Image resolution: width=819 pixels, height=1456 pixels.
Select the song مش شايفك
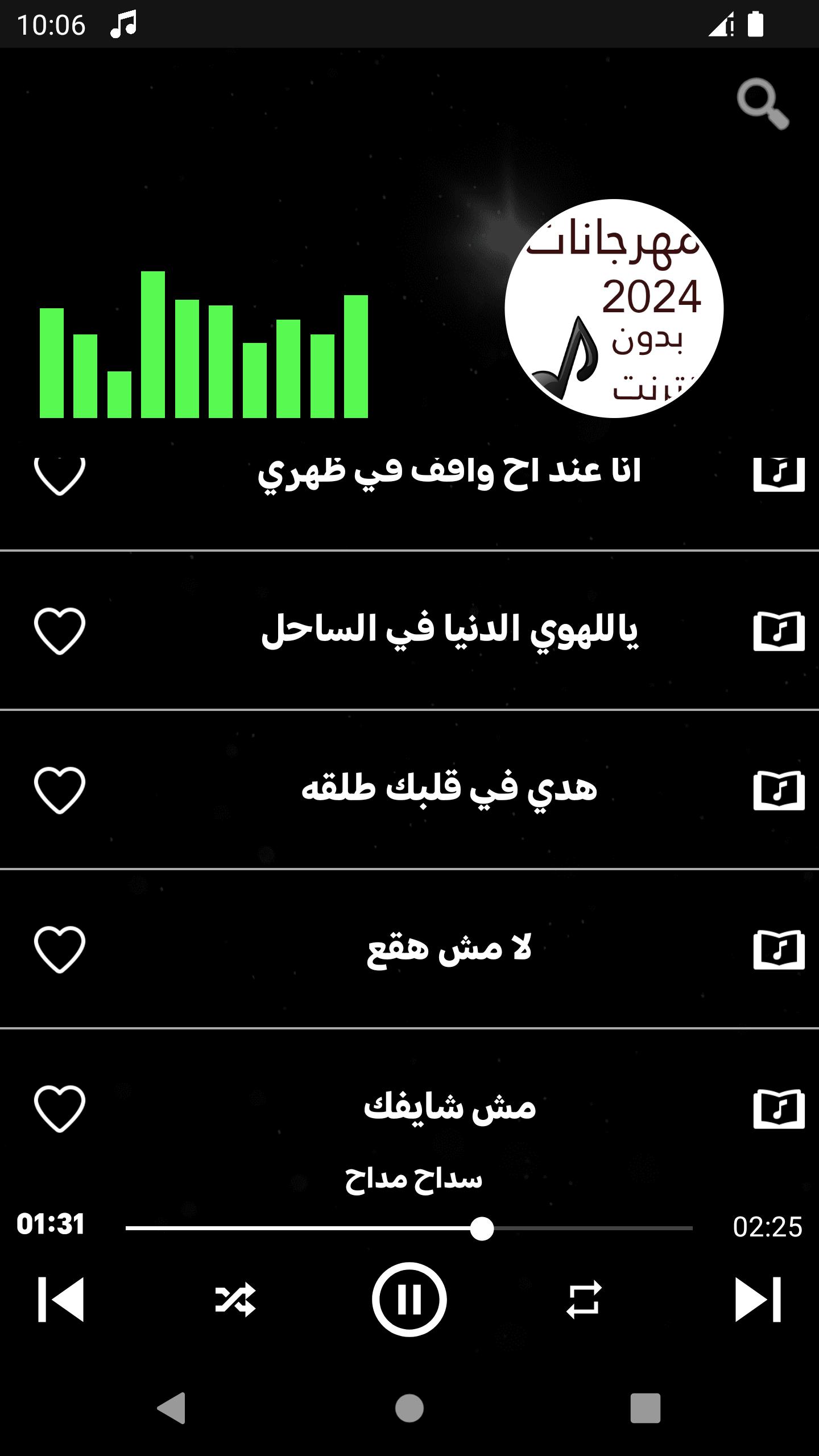coord(449,1107)
